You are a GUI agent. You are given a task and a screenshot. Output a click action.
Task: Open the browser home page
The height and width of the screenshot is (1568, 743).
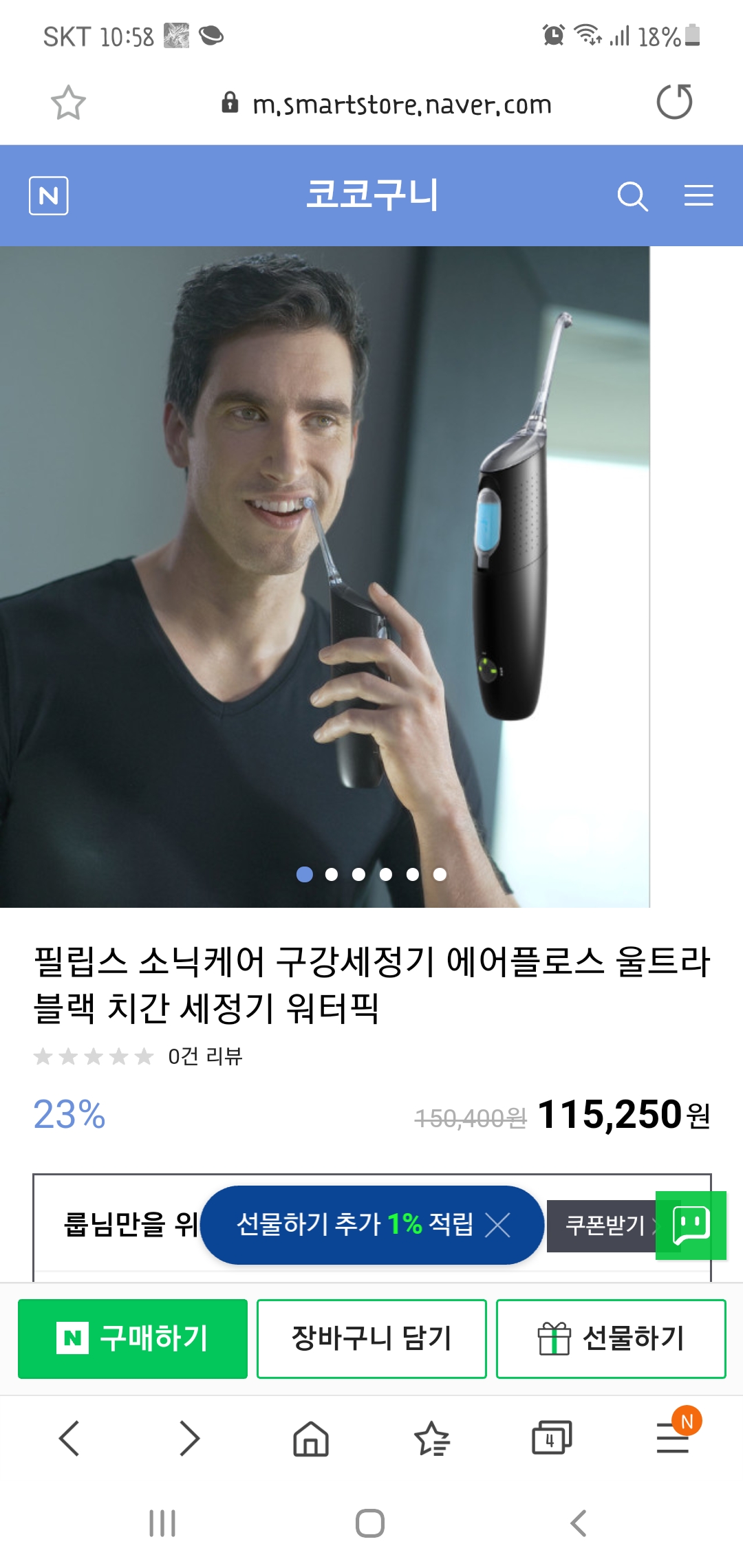(311, 1438)
